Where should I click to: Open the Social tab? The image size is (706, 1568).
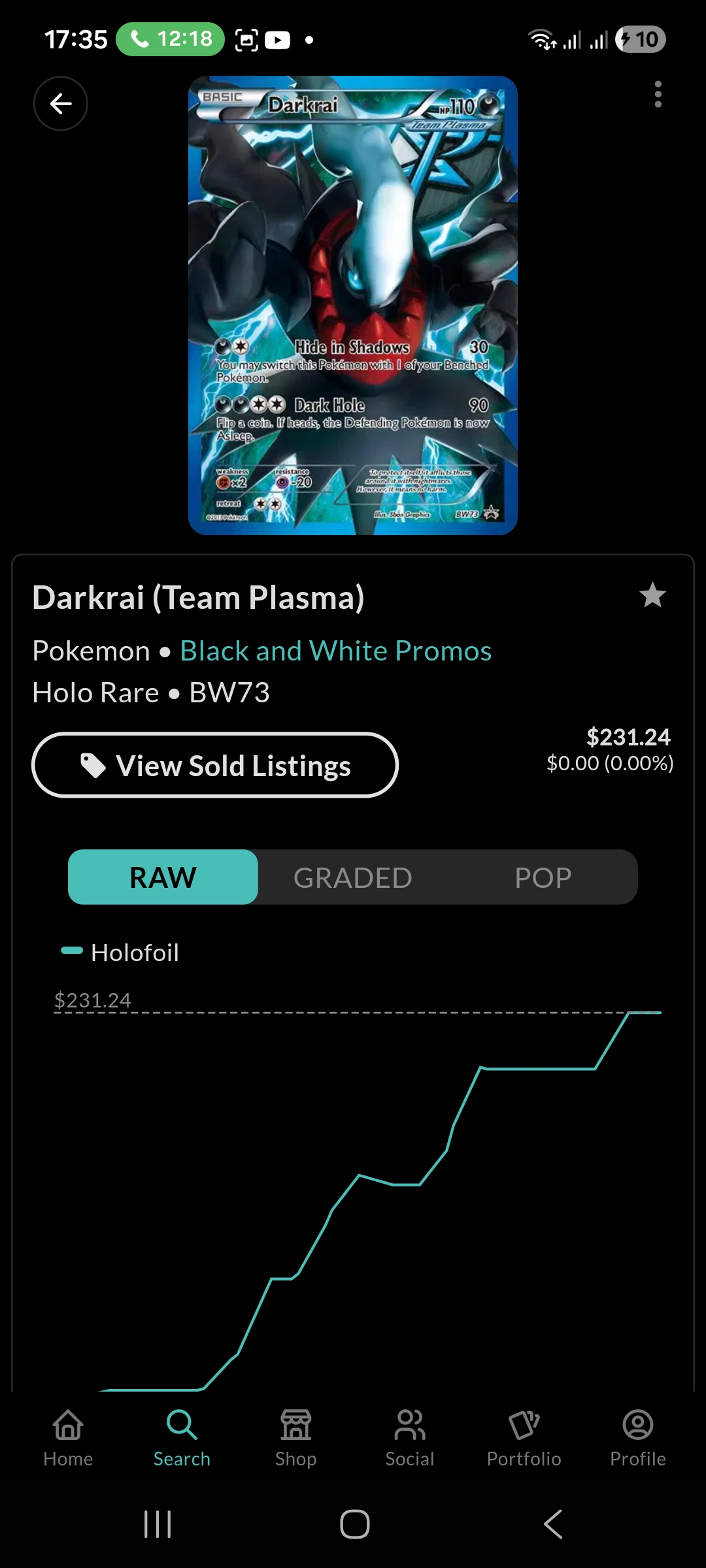pos(410,1437)
